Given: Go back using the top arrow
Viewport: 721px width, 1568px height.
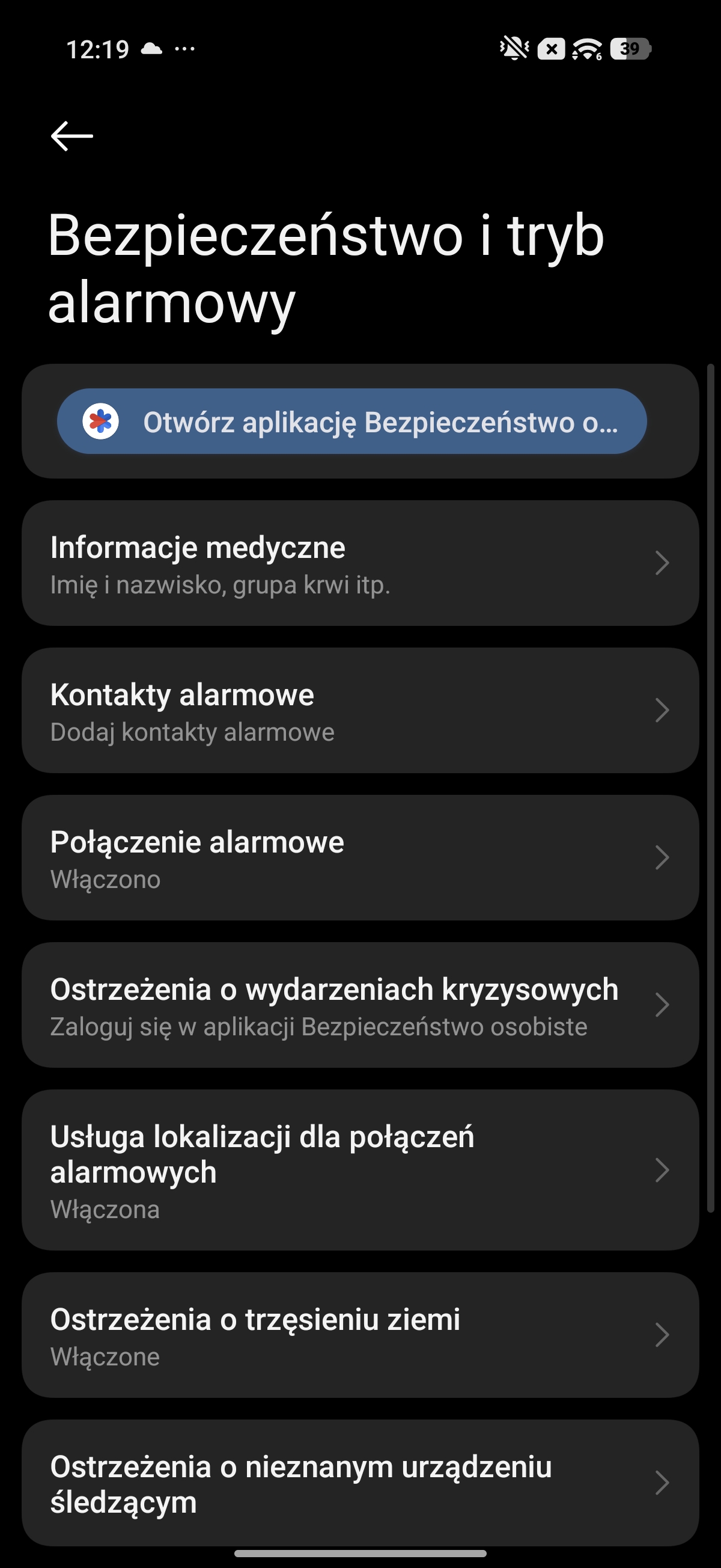Looking at the screenshot, I should 71,136.
